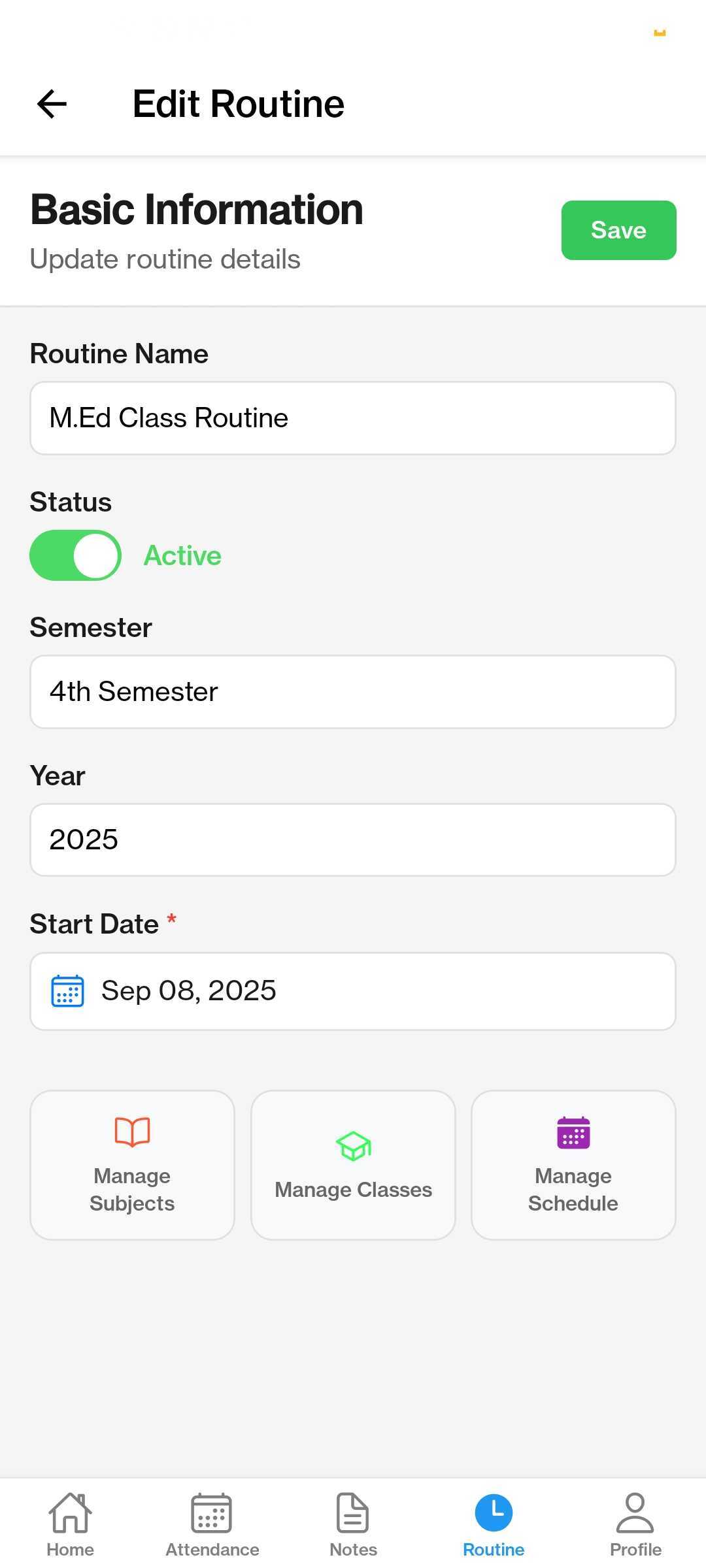Viewport: 706px width, 1568px height.
Task: Go back from Edit Routine
Action: pos(52,104)
